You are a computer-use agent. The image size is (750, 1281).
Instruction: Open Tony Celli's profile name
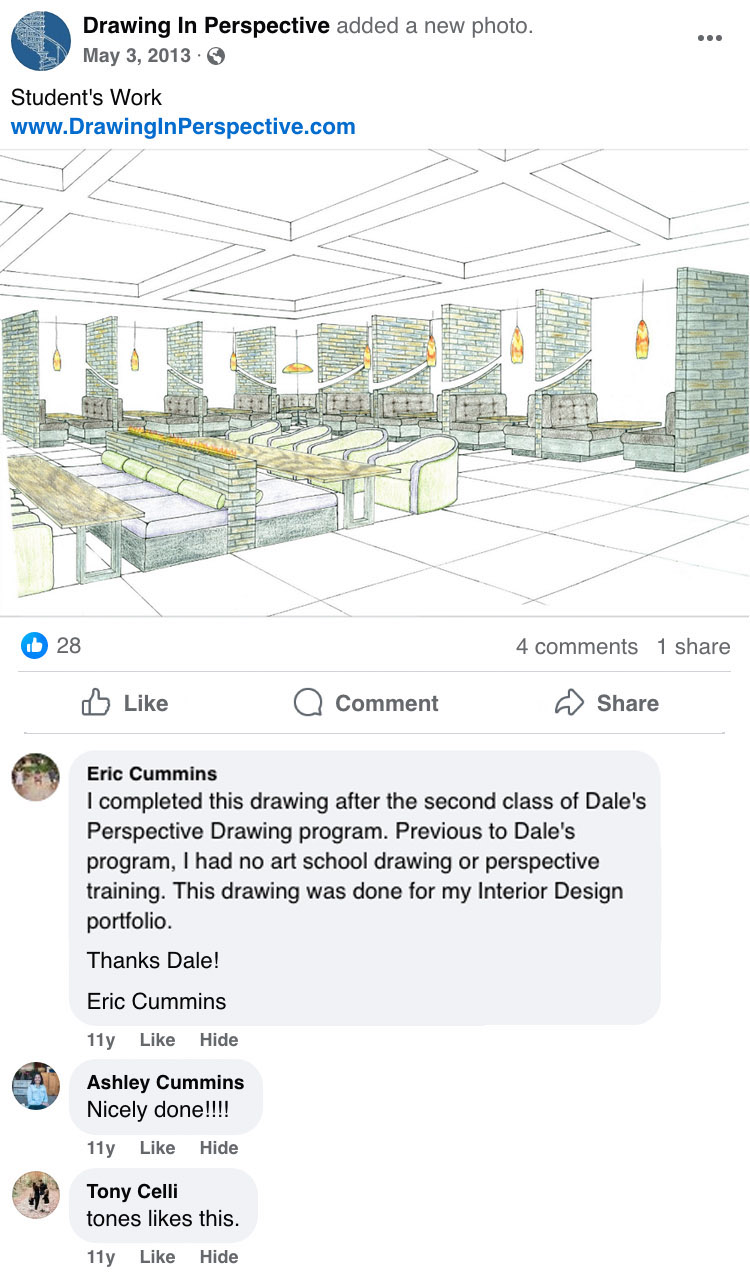pos(132,1192)
